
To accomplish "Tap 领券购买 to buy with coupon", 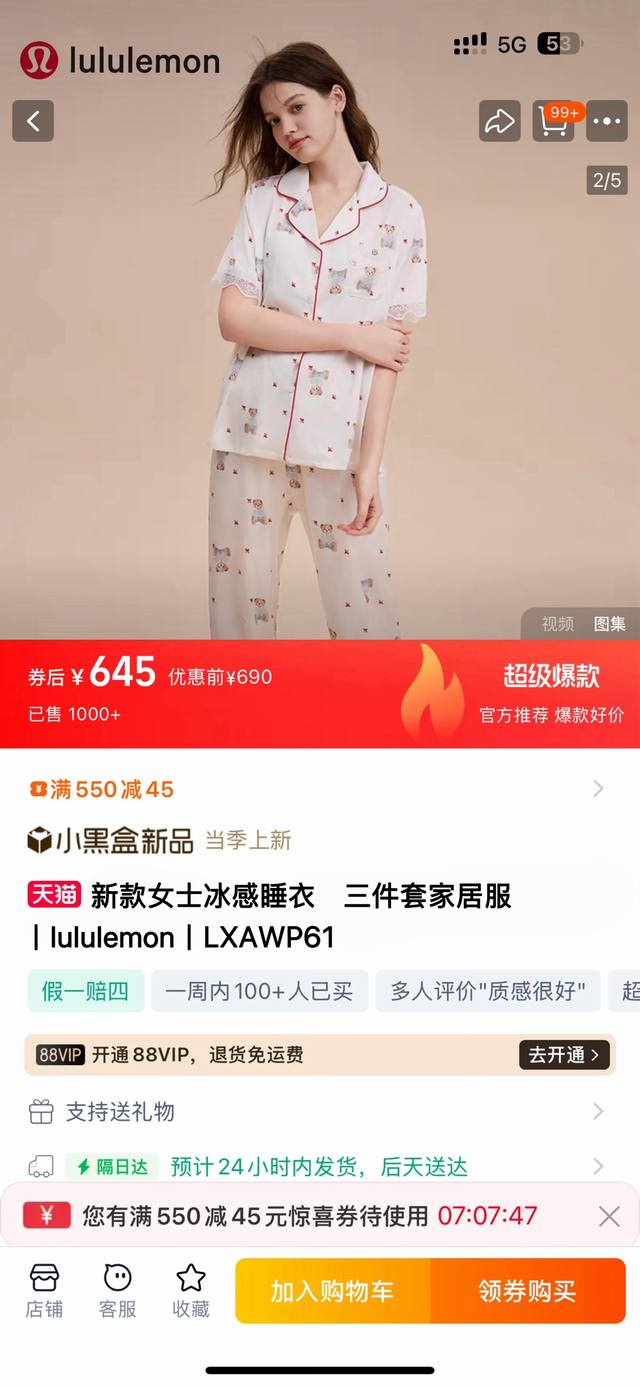I will click(x=527, y=1291).
